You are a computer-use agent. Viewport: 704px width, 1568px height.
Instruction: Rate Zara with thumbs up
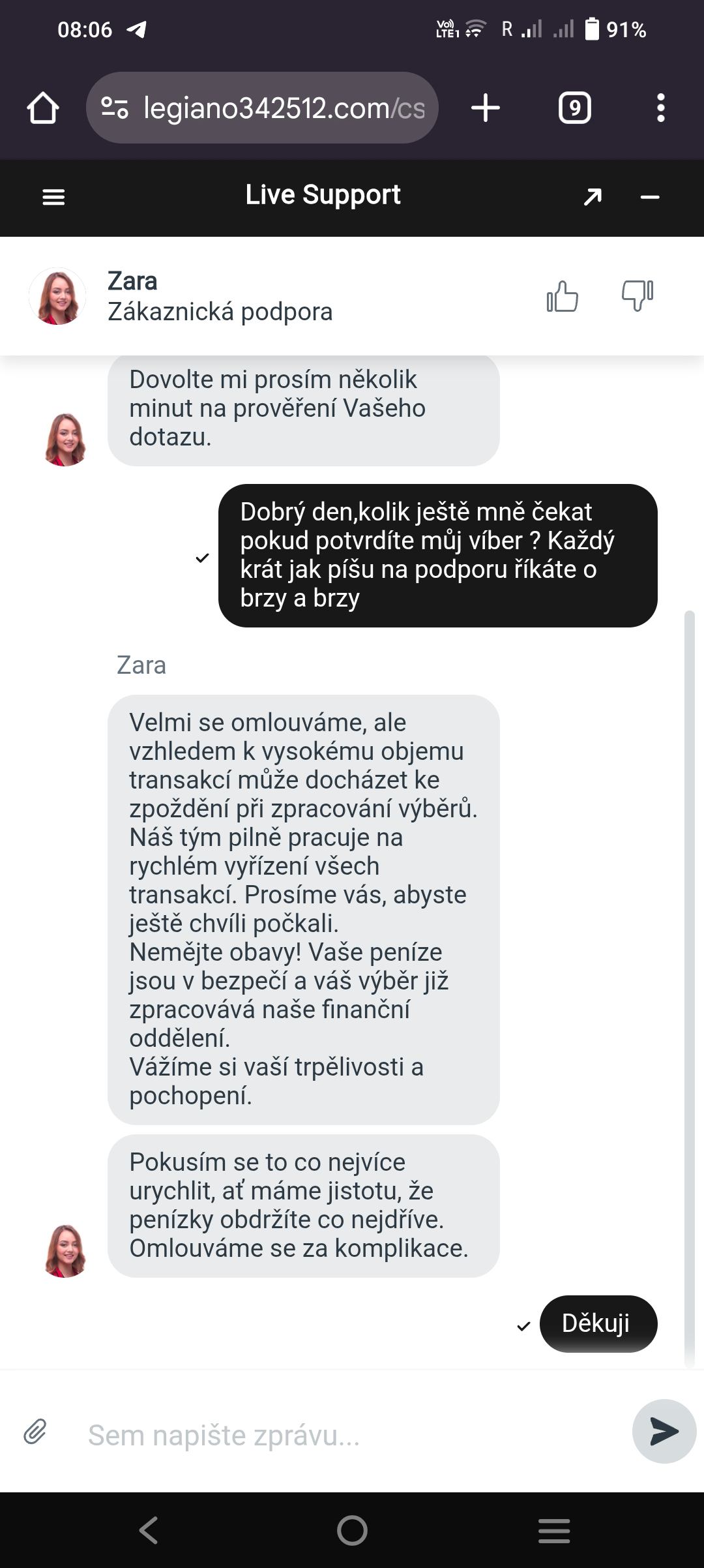[x=562, y=297]
